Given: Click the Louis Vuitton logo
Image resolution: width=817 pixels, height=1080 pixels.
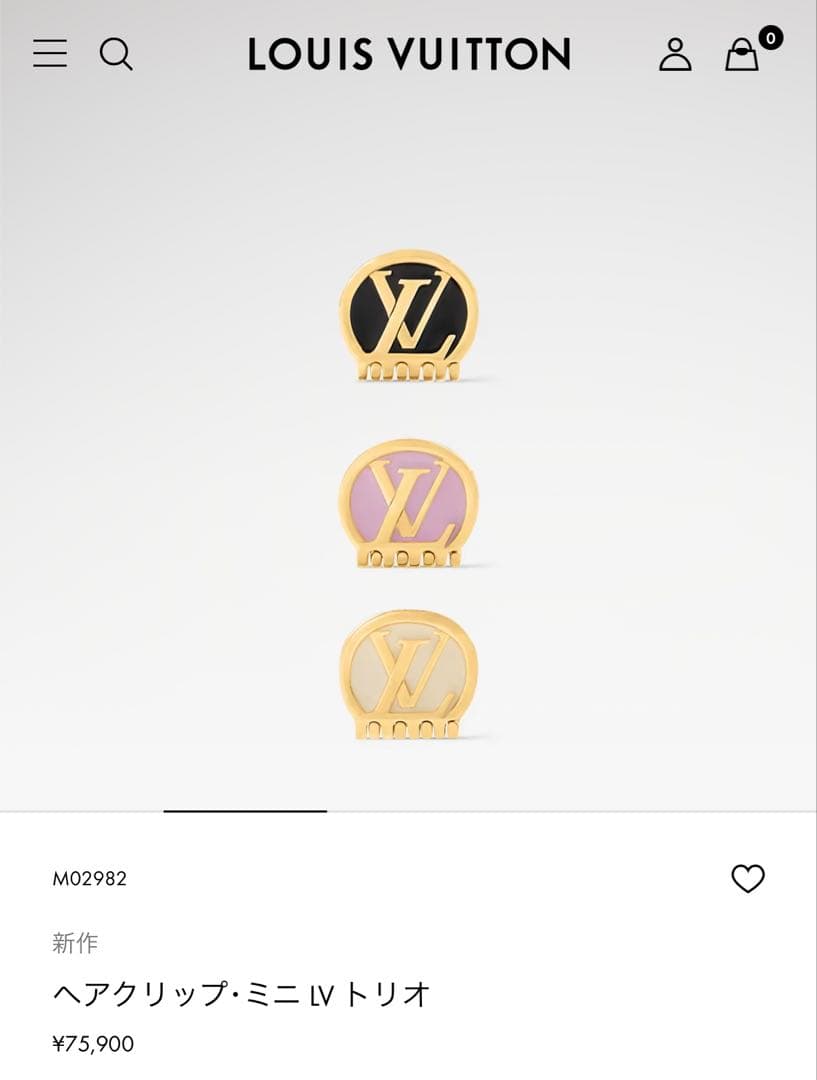Looking at the screenshot, I should pos(408,55).
